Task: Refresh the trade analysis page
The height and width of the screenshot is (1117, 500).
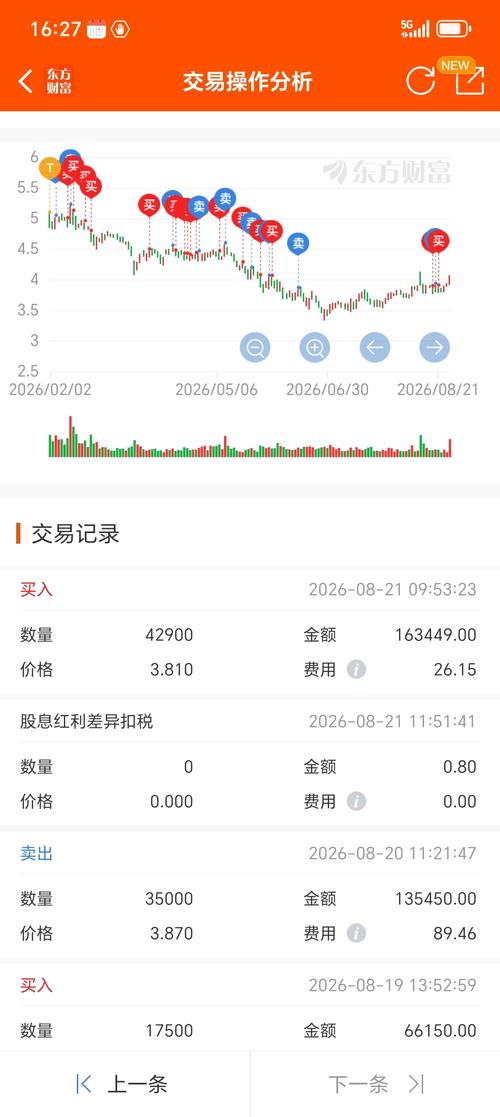Action: 420,81
